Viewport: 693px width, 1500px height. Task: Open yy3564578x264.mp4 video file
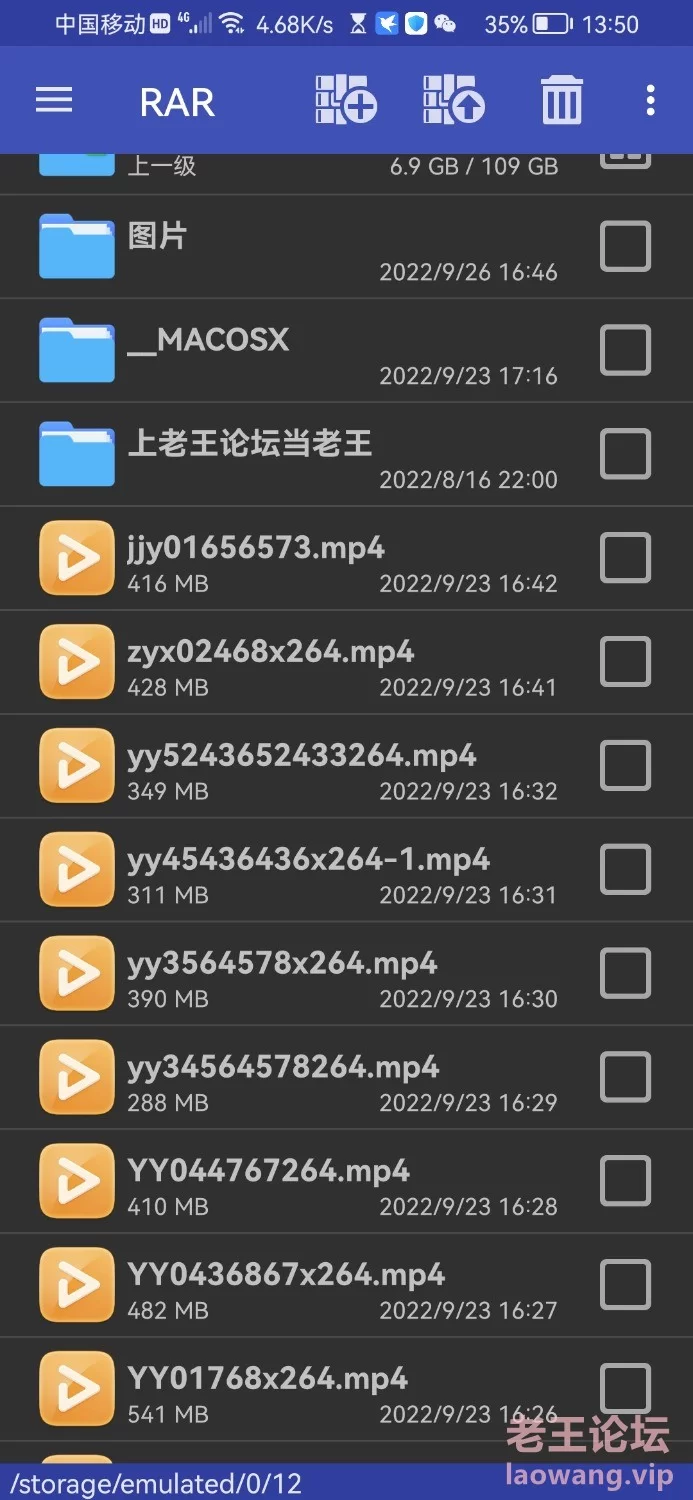346,973
